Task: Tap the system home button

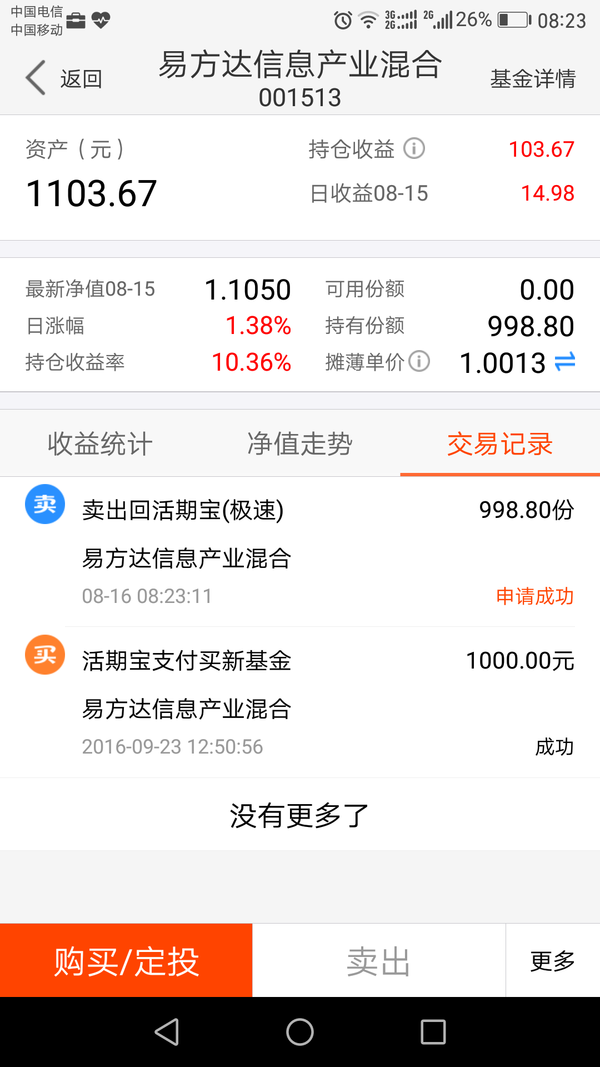Action: point(300,1032)
